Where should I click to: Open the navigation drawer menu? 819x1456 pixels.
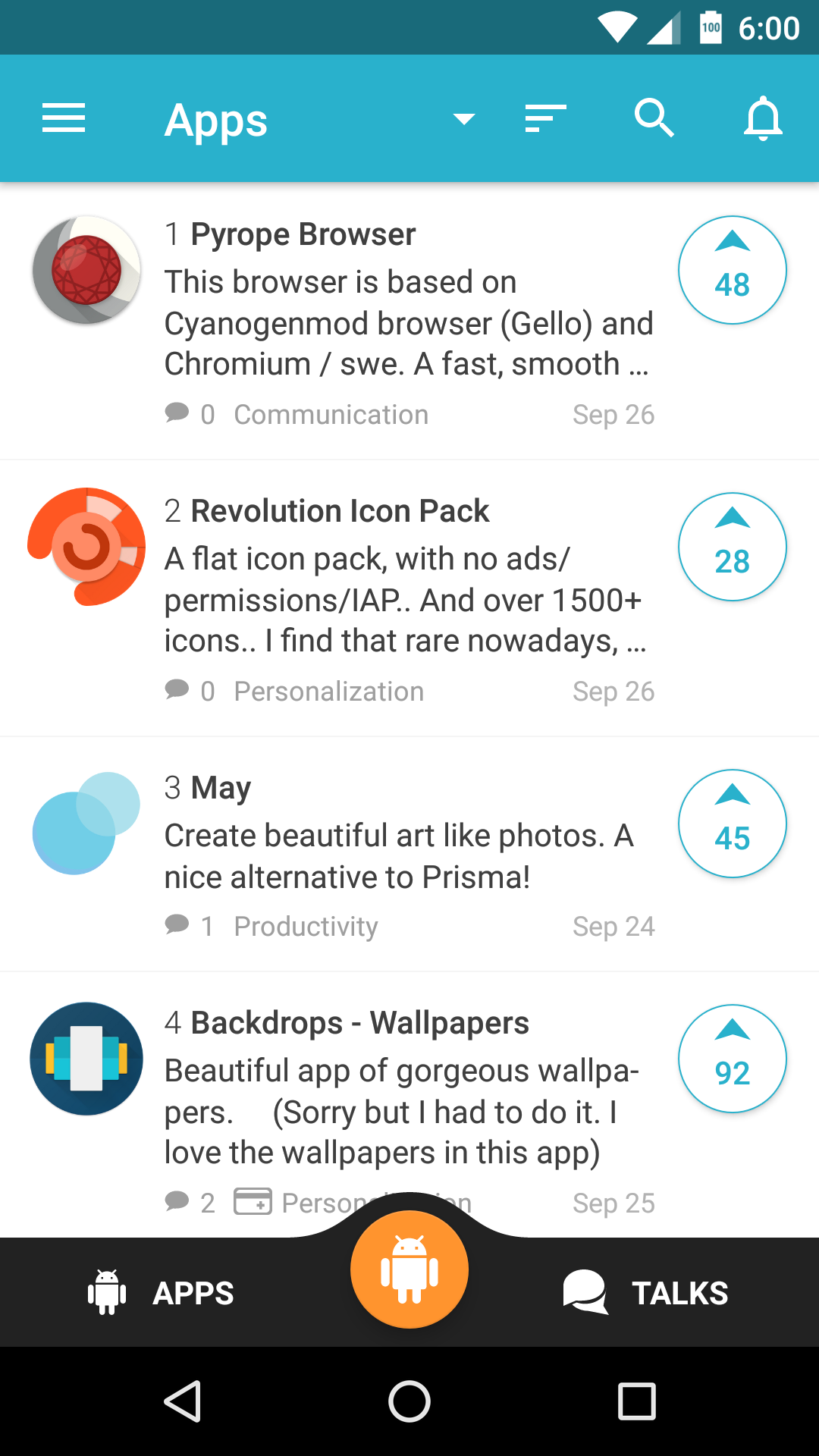[x=63, y=118]
